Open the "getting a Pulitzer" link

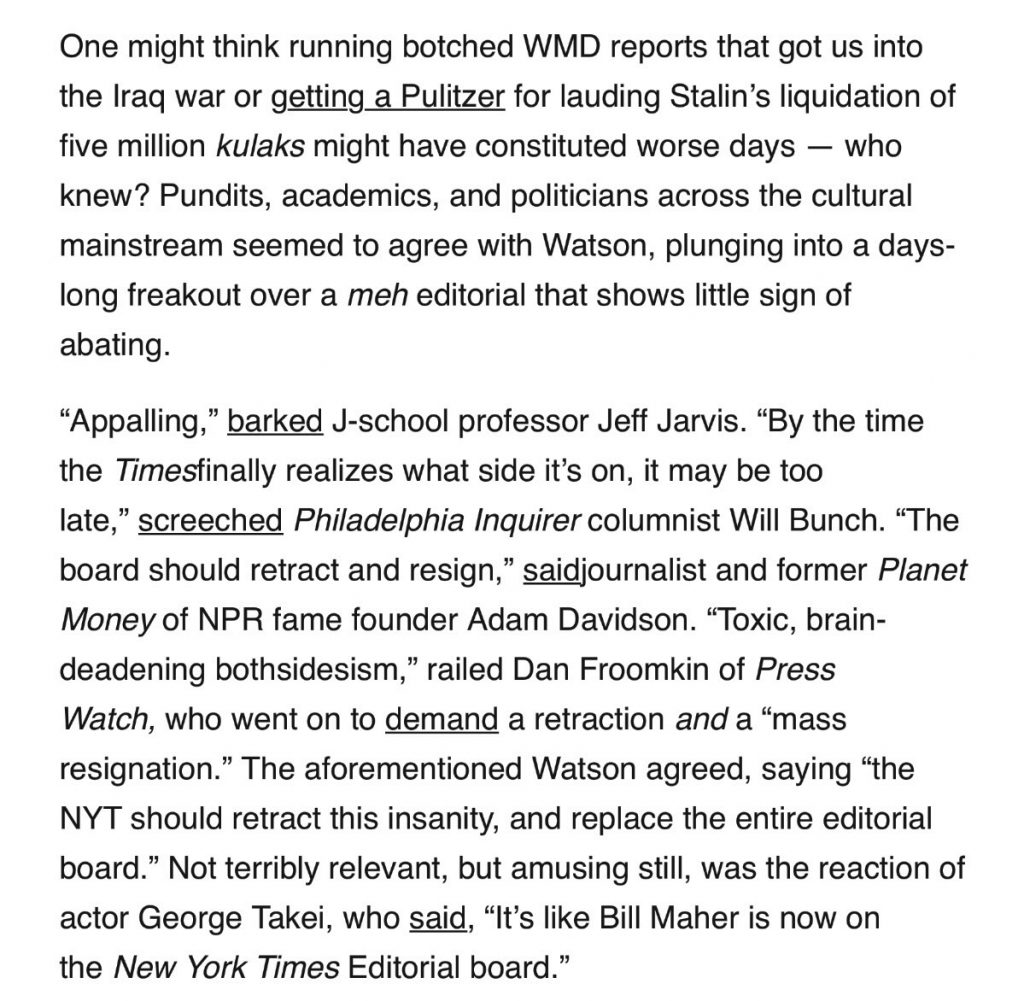pos(388,99)
